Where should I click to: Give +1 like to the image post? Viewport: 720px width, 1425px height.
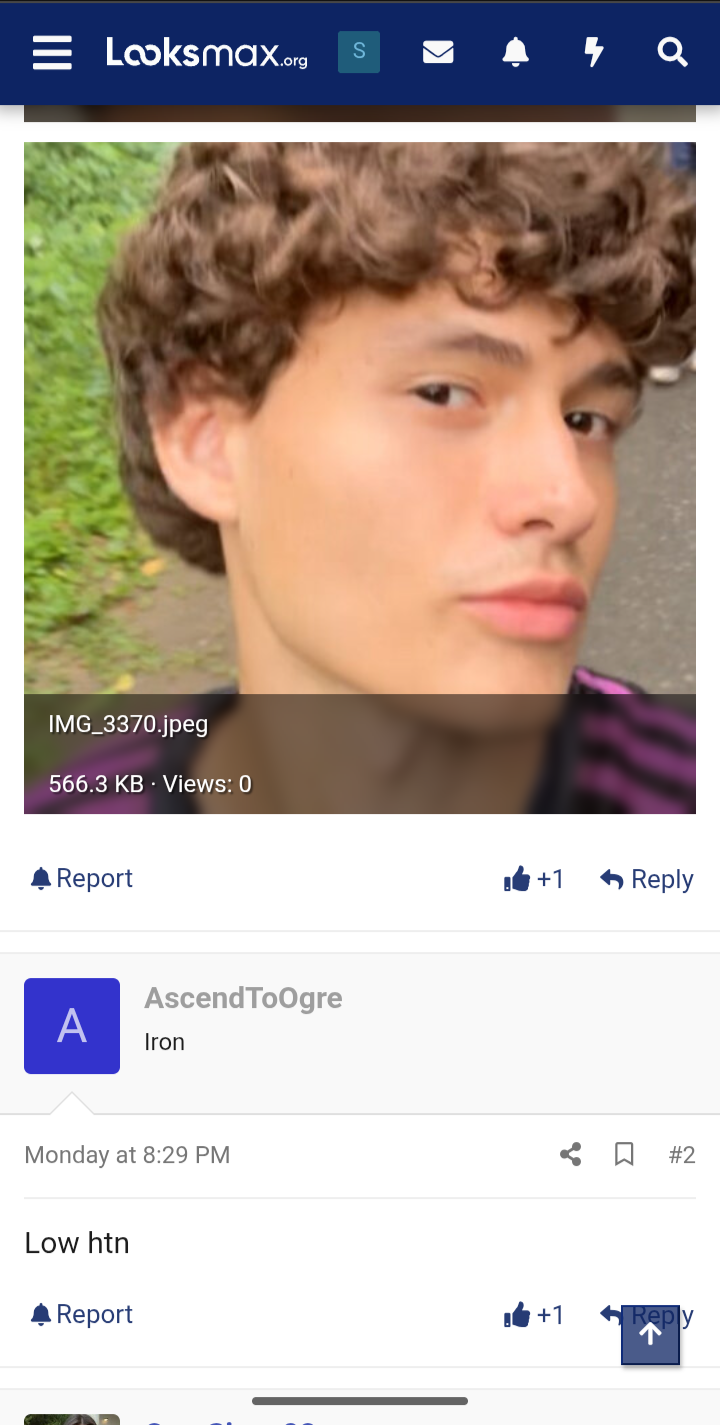click(x=534, y=879)
